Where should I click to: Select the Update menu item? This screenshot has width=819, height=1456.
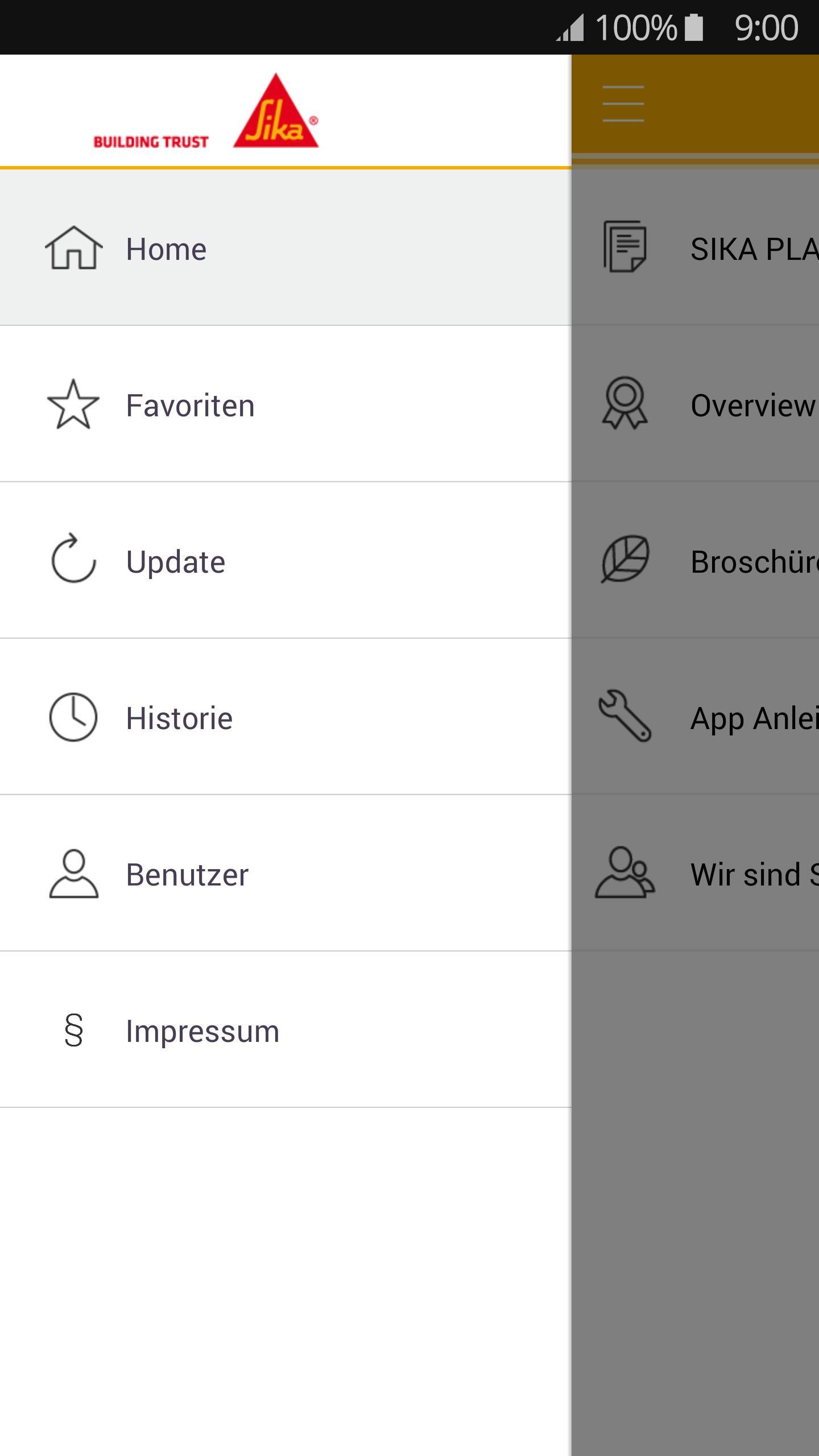click(176, 562)
